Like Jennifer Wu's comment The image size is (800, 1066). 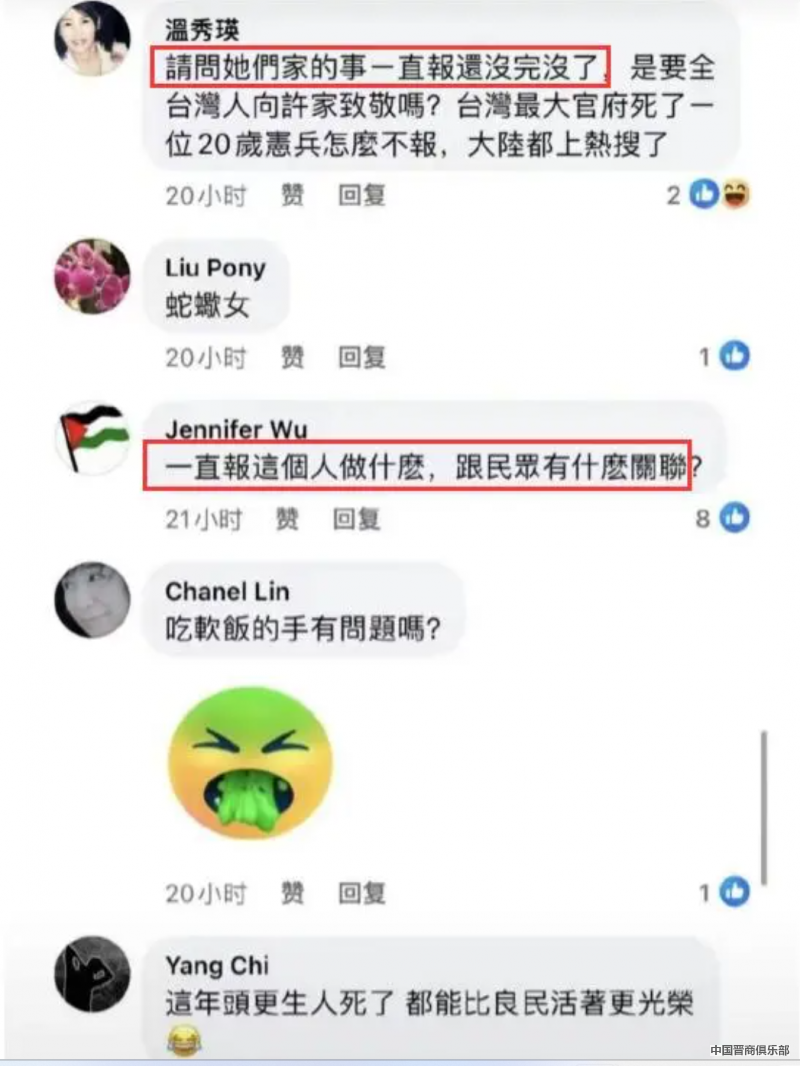287,518
